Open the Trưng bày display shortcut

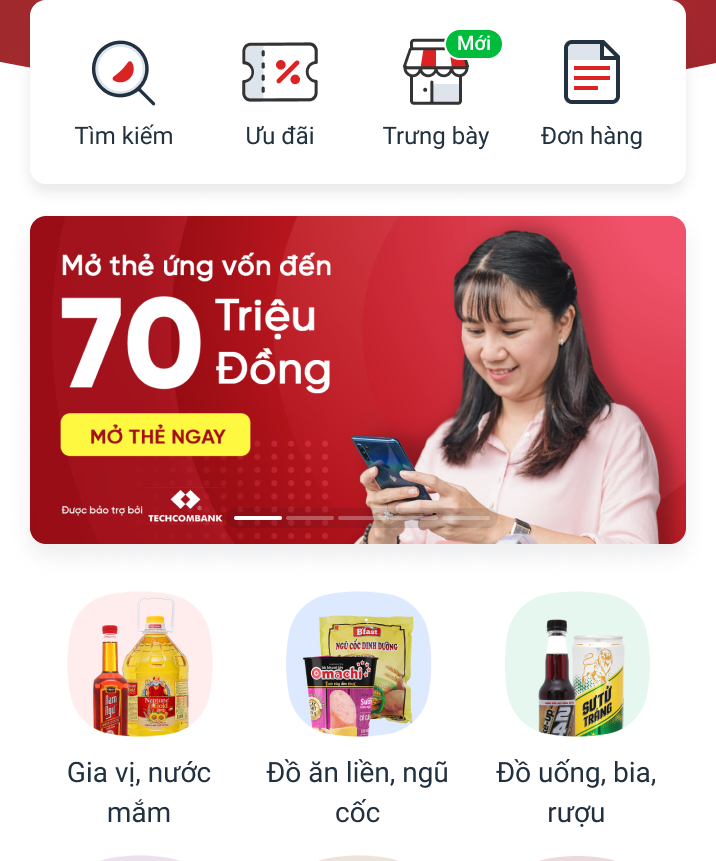click(x=436, y=92)
